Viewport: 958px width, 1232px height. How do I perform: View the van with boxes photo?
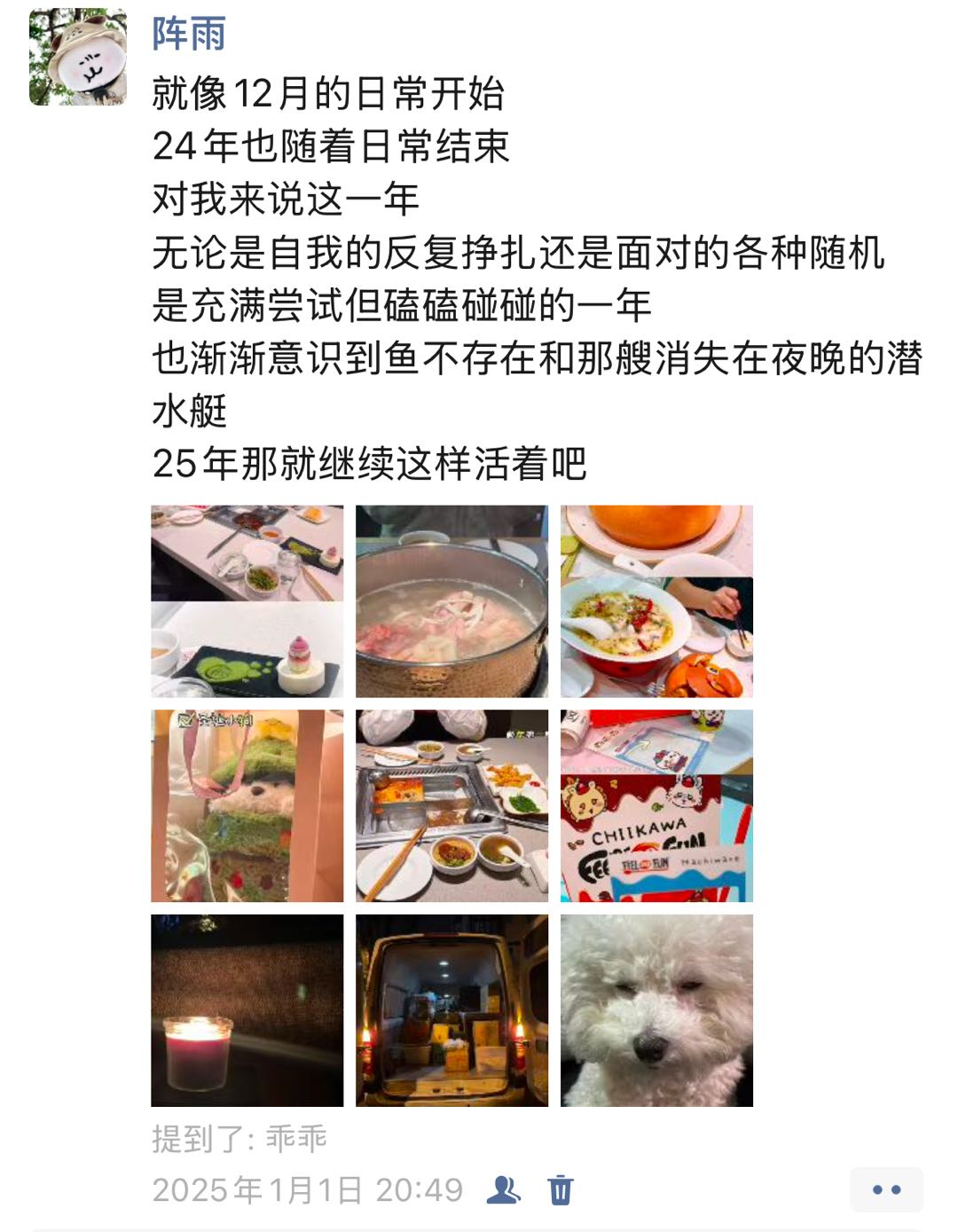point(452,1010)
